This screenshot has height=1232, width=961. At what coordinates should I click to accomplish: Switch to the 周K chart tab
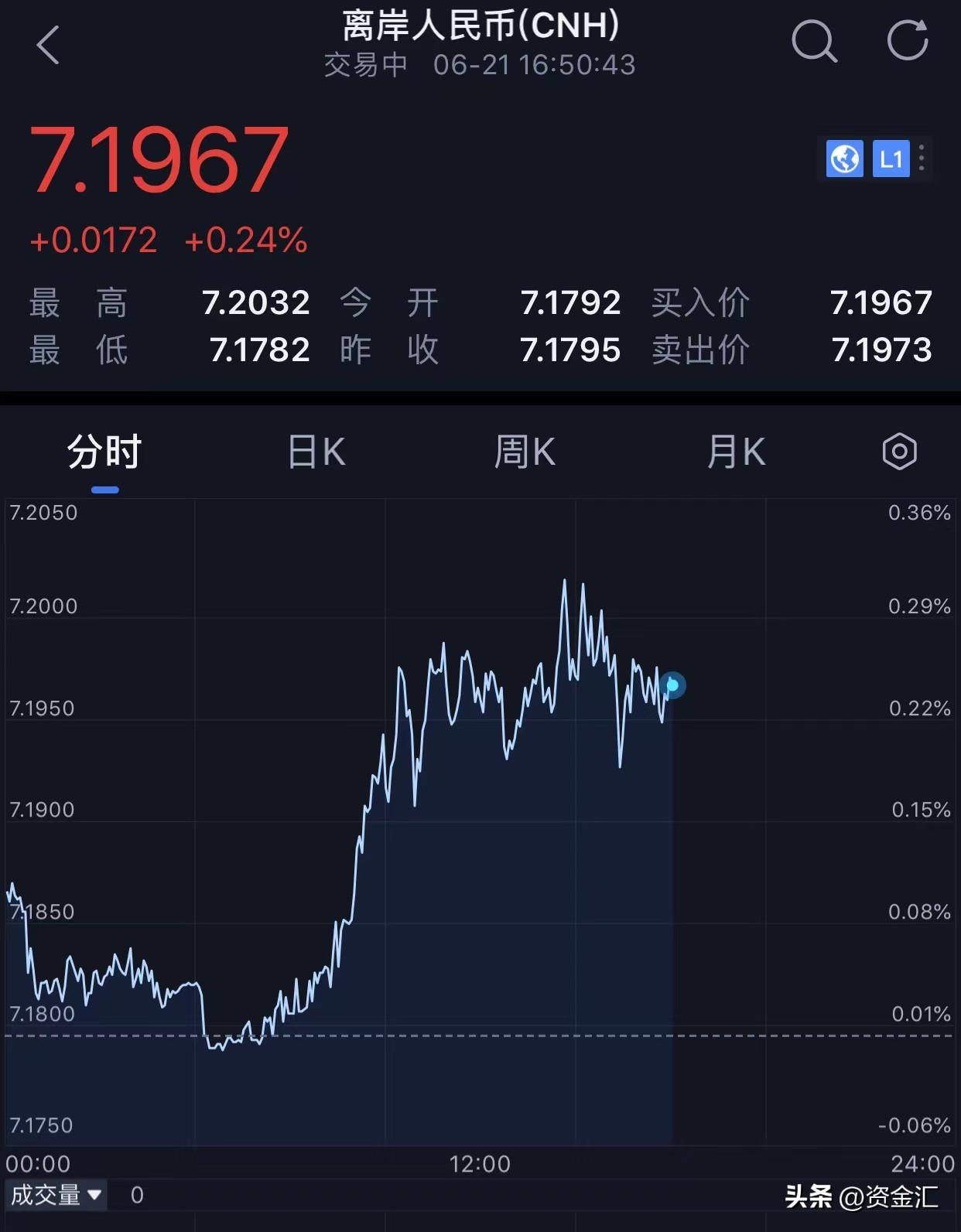coord(525,452)
